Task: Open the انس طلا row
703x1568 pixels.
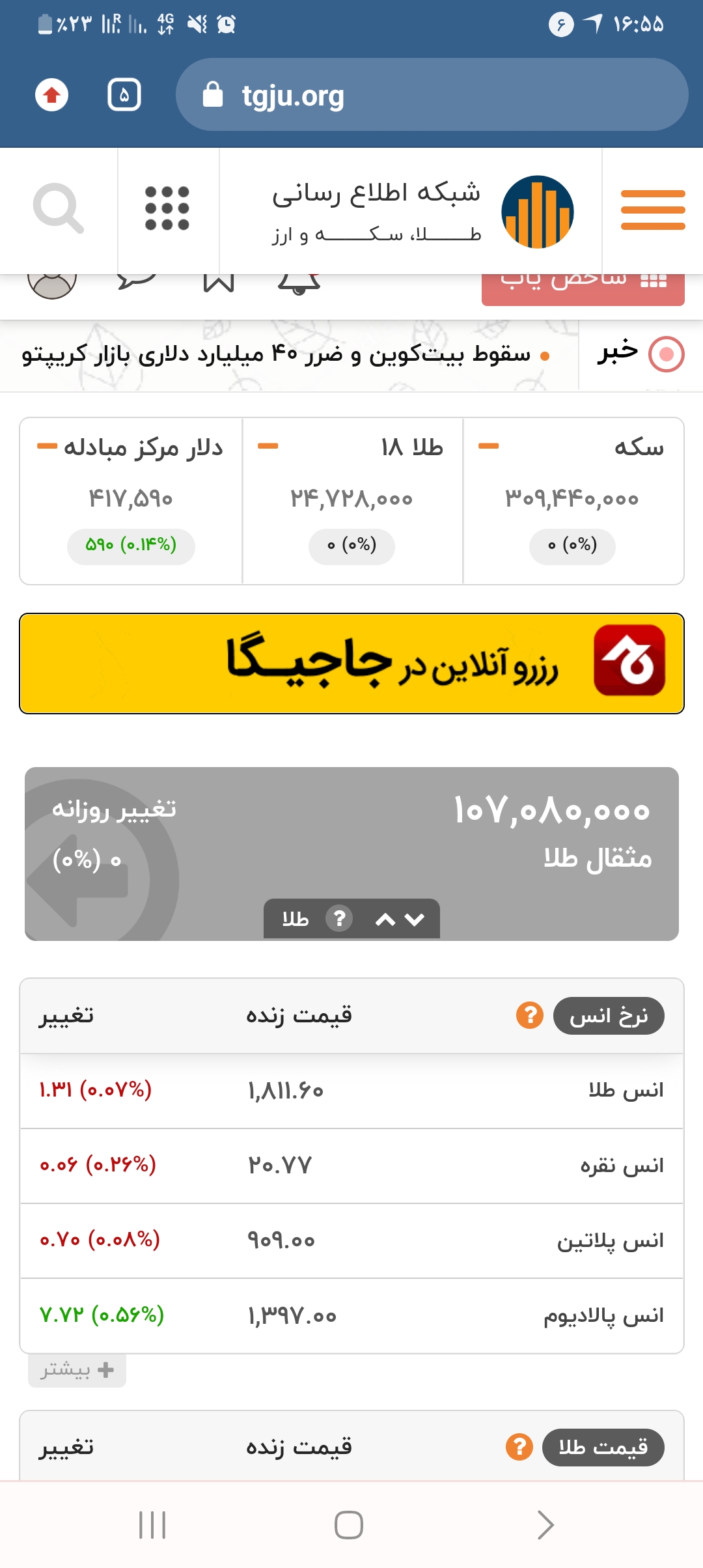Action: click(x=351, y=1091)
